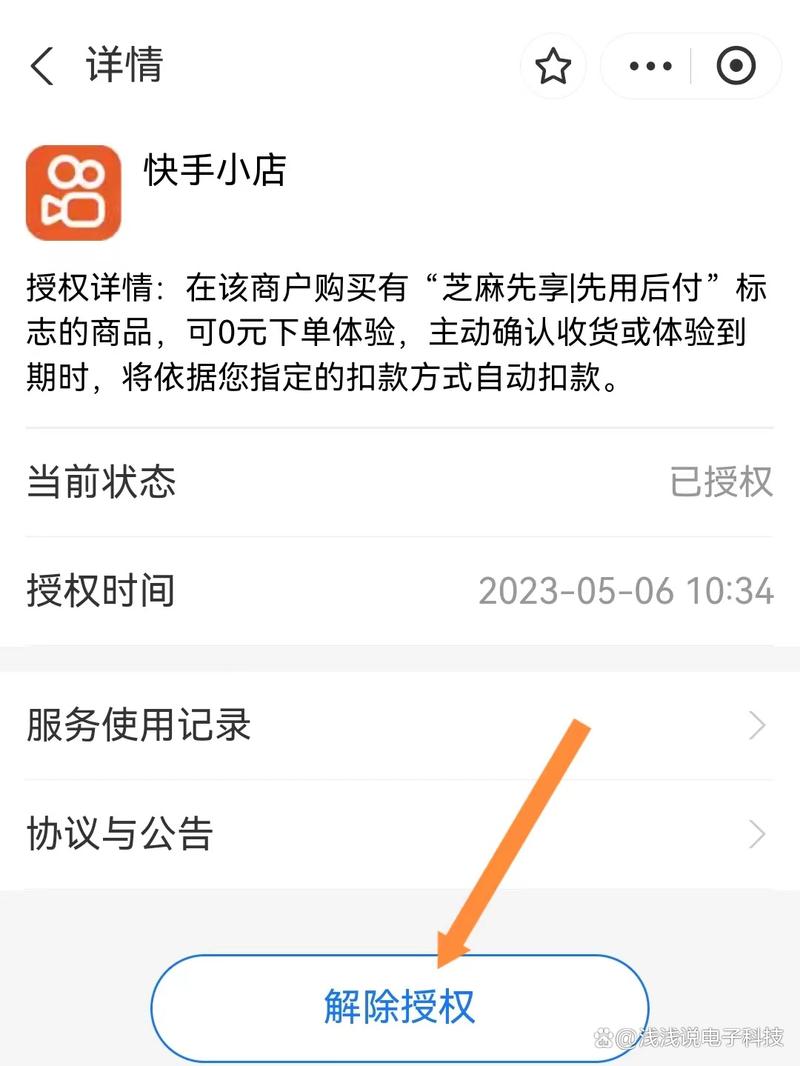Go back from the 详情 page
The height and width of the screenshot is (1066, 800).
42,67
